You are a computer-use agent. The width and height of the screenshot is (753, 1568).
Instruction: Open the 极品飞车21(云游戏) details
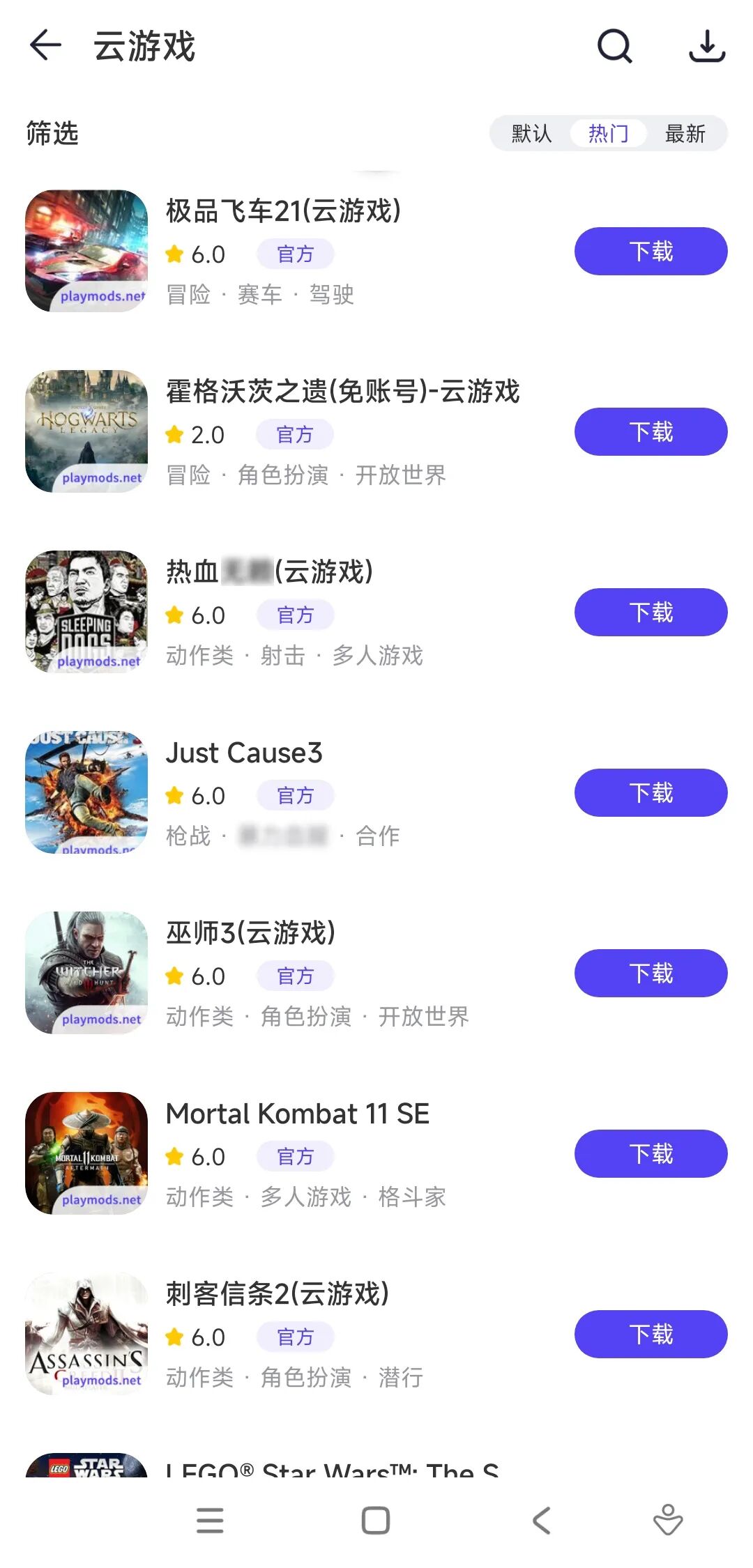pos(283,211)
